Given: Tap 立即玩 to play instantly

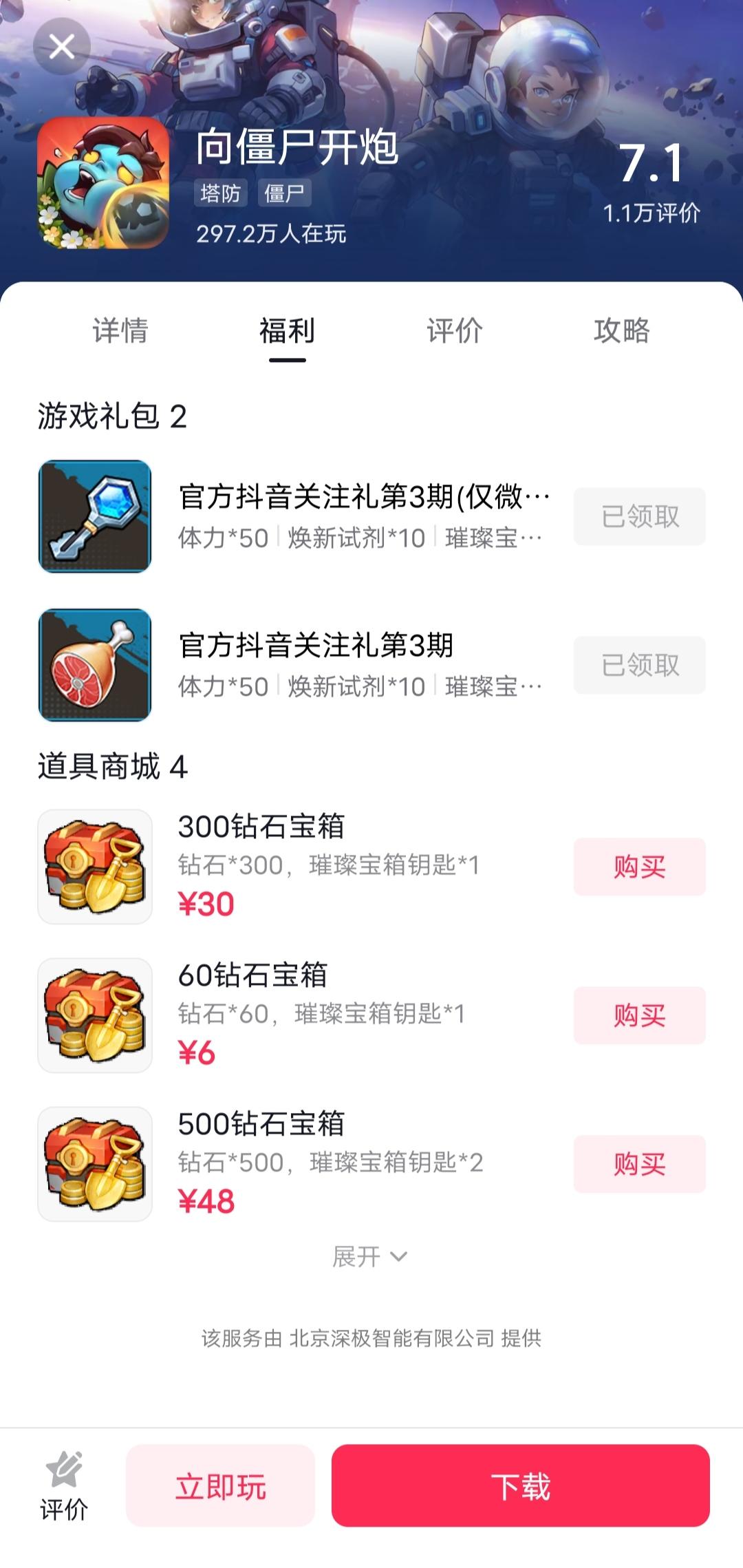Looking at the screenshot, I should point(220,1487).
